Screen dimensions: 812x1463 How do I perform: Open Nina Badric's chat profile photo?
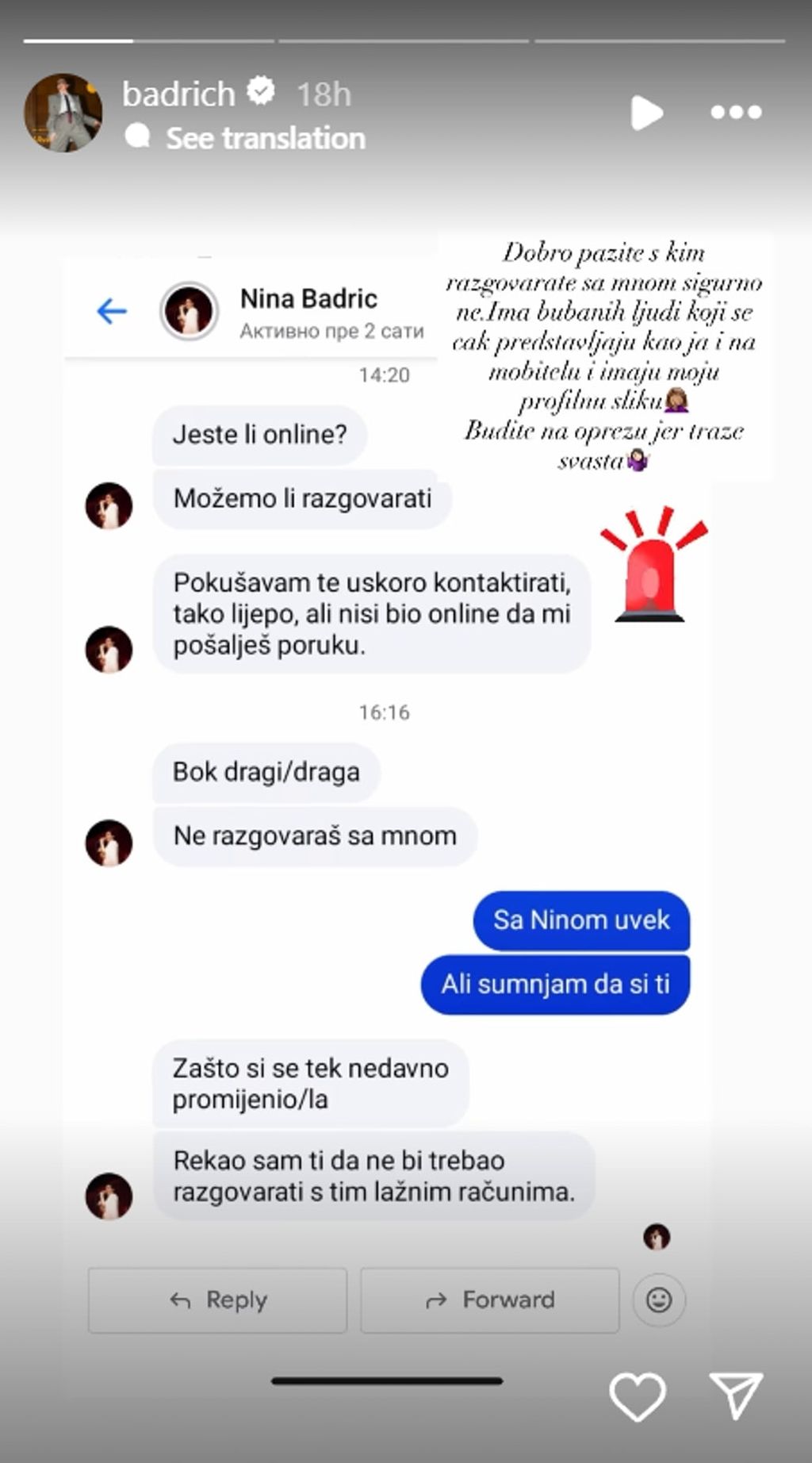point(188,311)
